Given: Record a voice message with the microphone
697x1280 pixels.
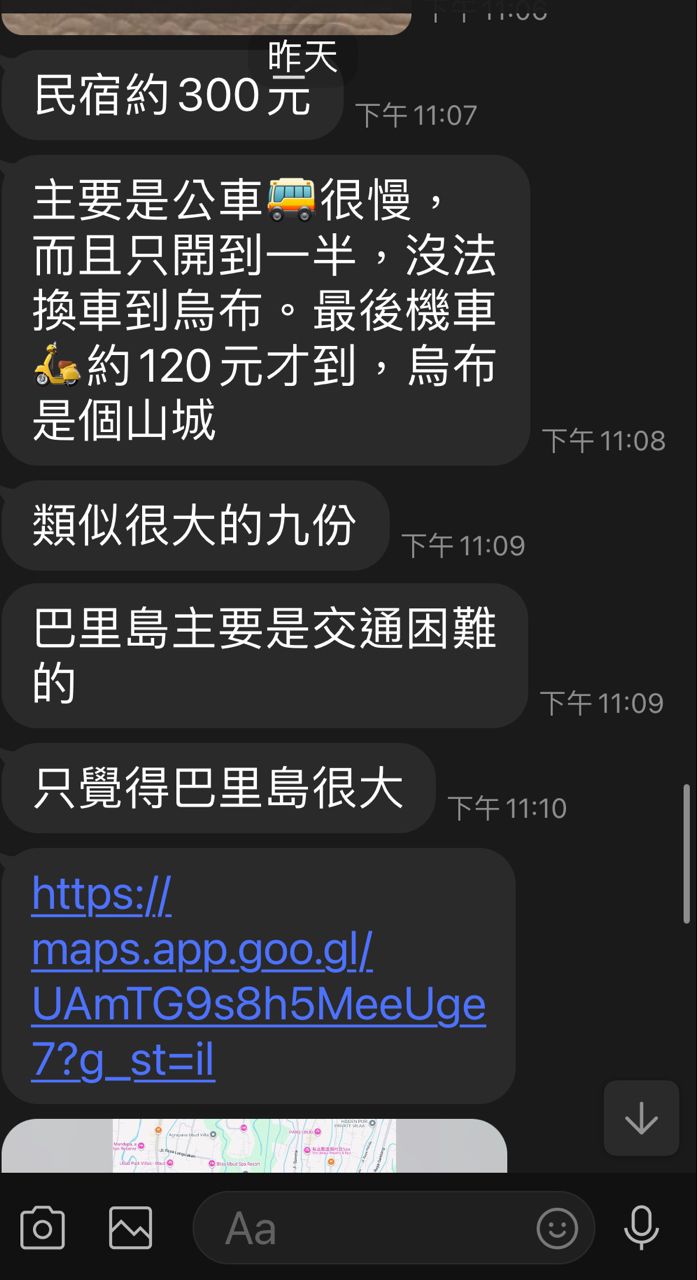Looking at the screenshot, I should coord(641,1227).
